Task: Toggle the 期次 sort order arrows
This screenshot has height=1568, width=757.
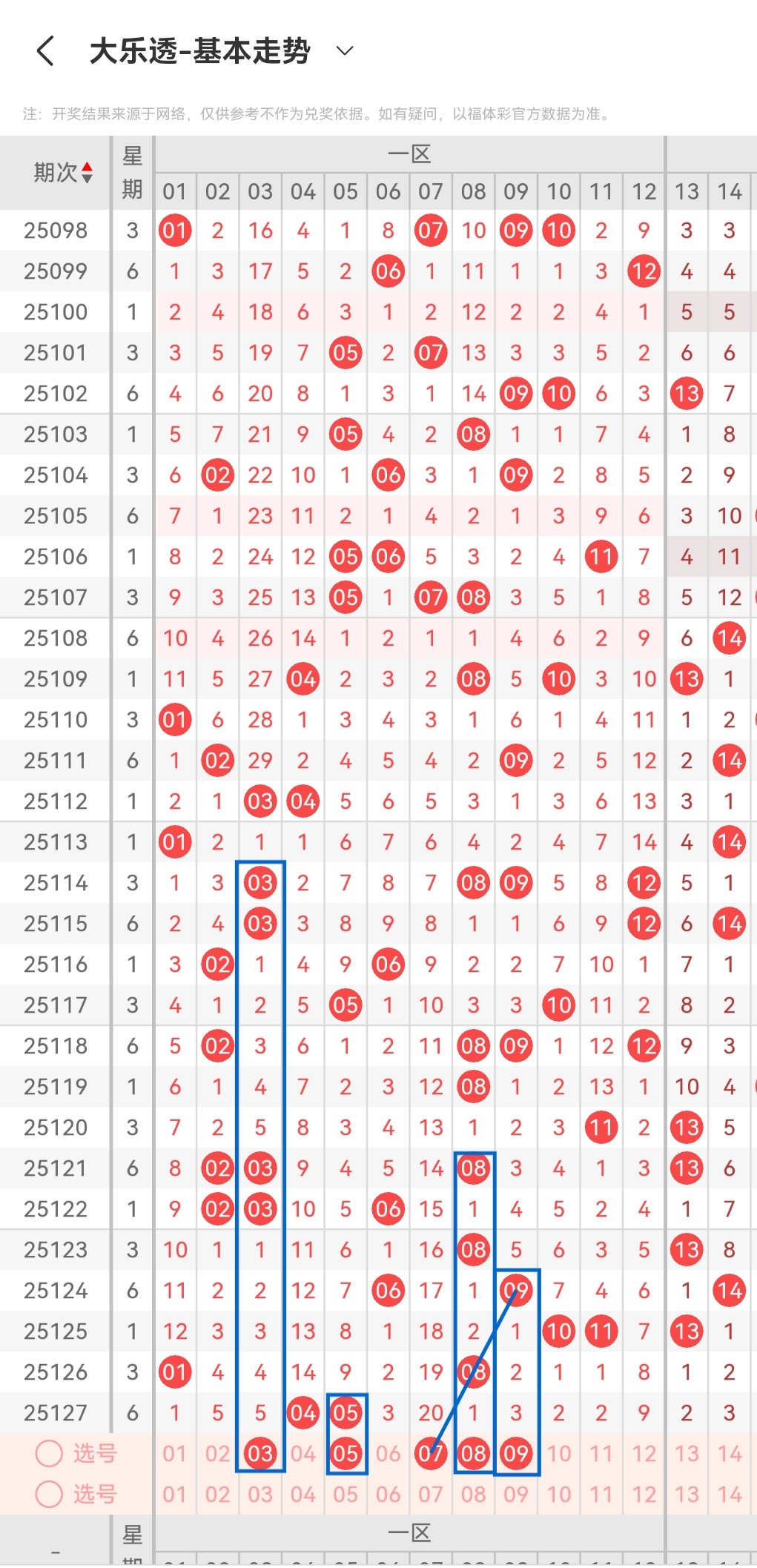Action: tap(87, 173)
